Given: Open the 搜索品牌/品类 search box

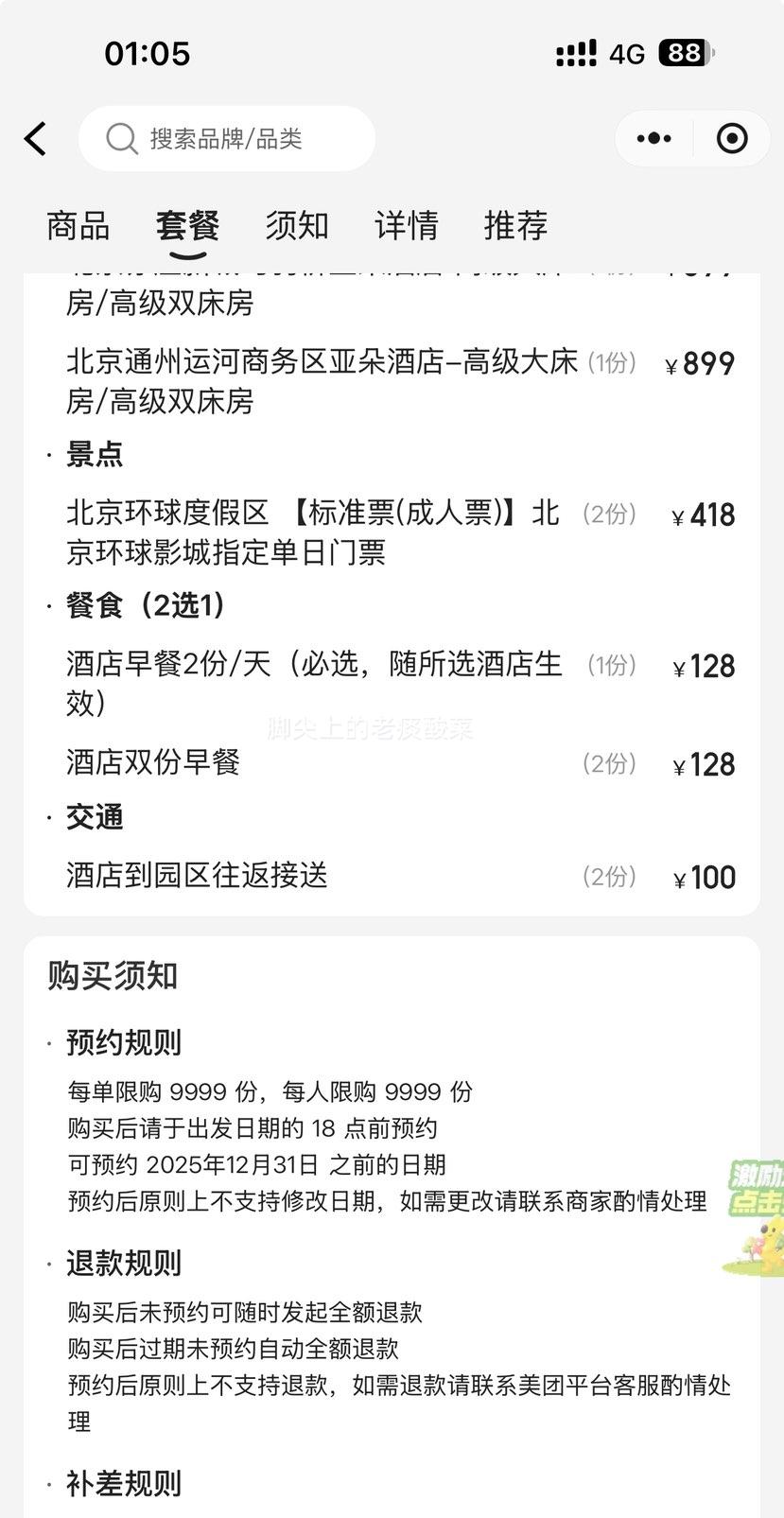Looking at the screenshot, I should tap(227, 139).
